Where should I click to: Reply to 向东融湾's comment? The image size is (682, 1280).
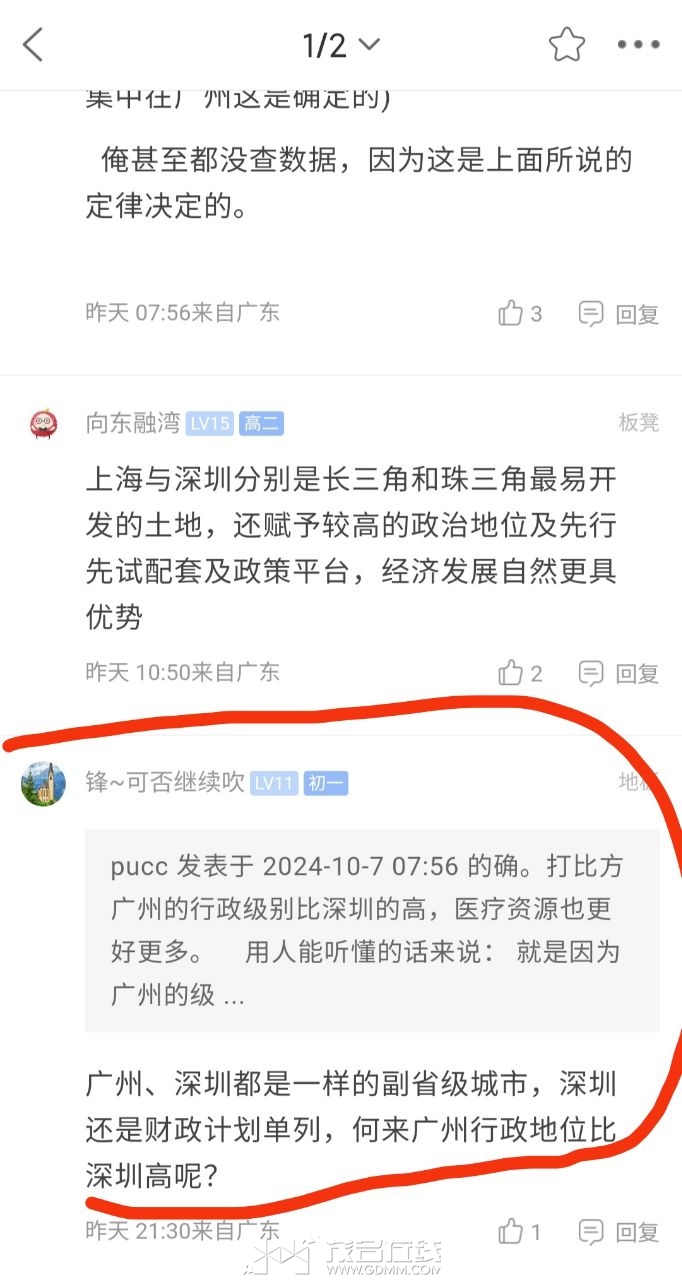[619, 673]
